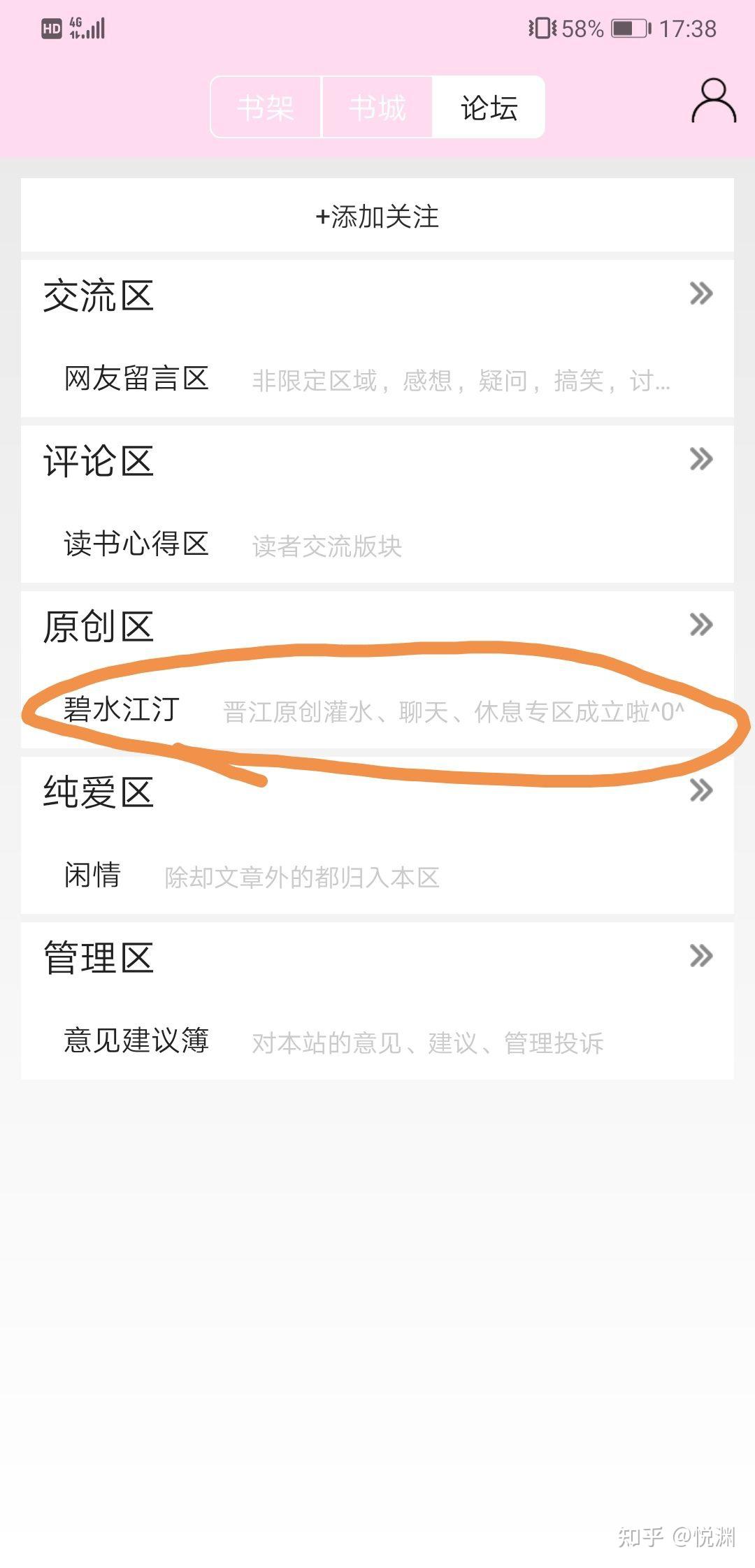755x1568 pixels.
Task: Expand the 管理区 section arrow
Action: pyautogui.click(x=700, y=956)
